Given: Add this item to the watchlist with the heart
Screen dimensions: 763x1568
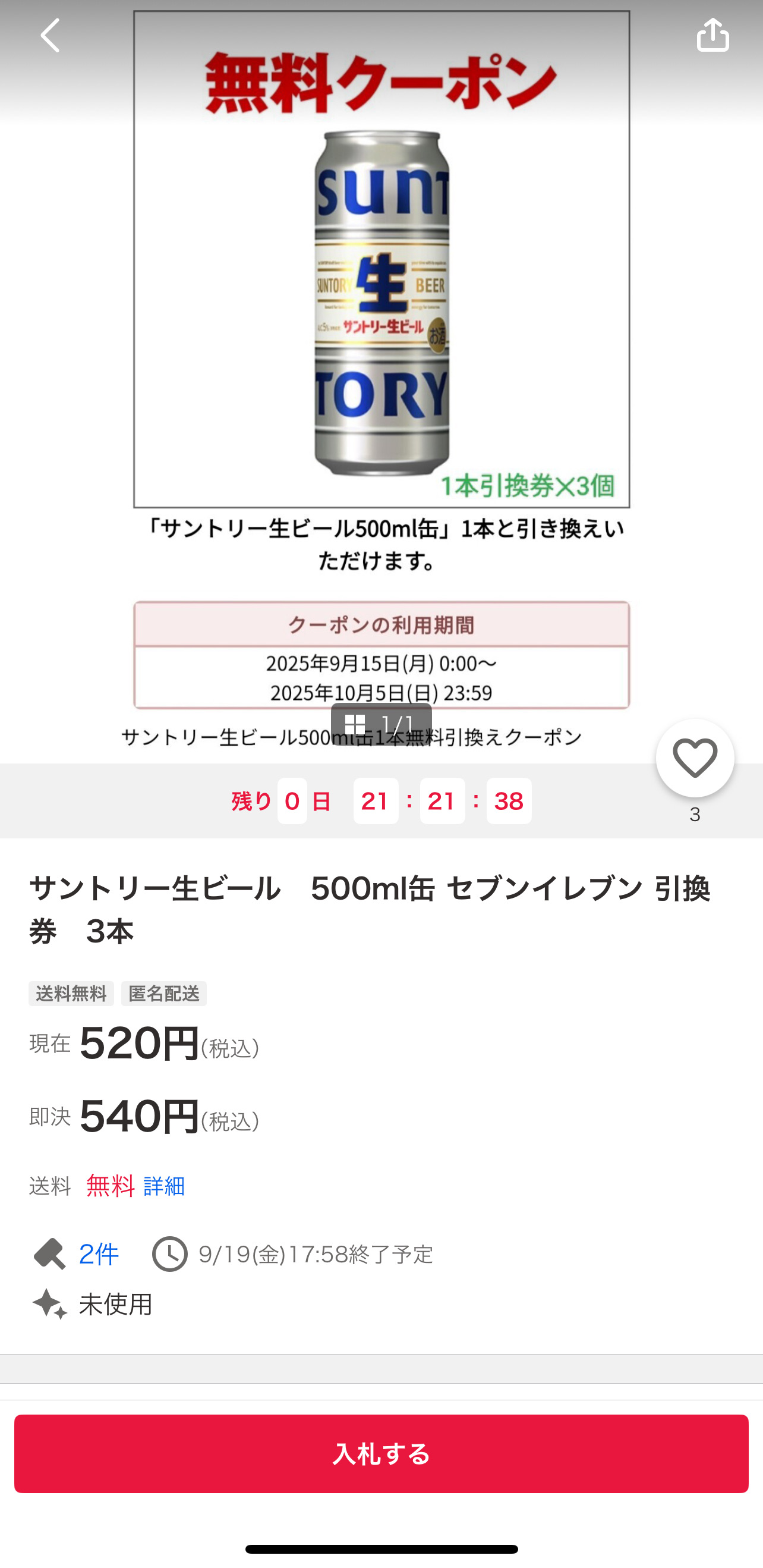Looking at the screenshot, I should (x=695, y=759).
